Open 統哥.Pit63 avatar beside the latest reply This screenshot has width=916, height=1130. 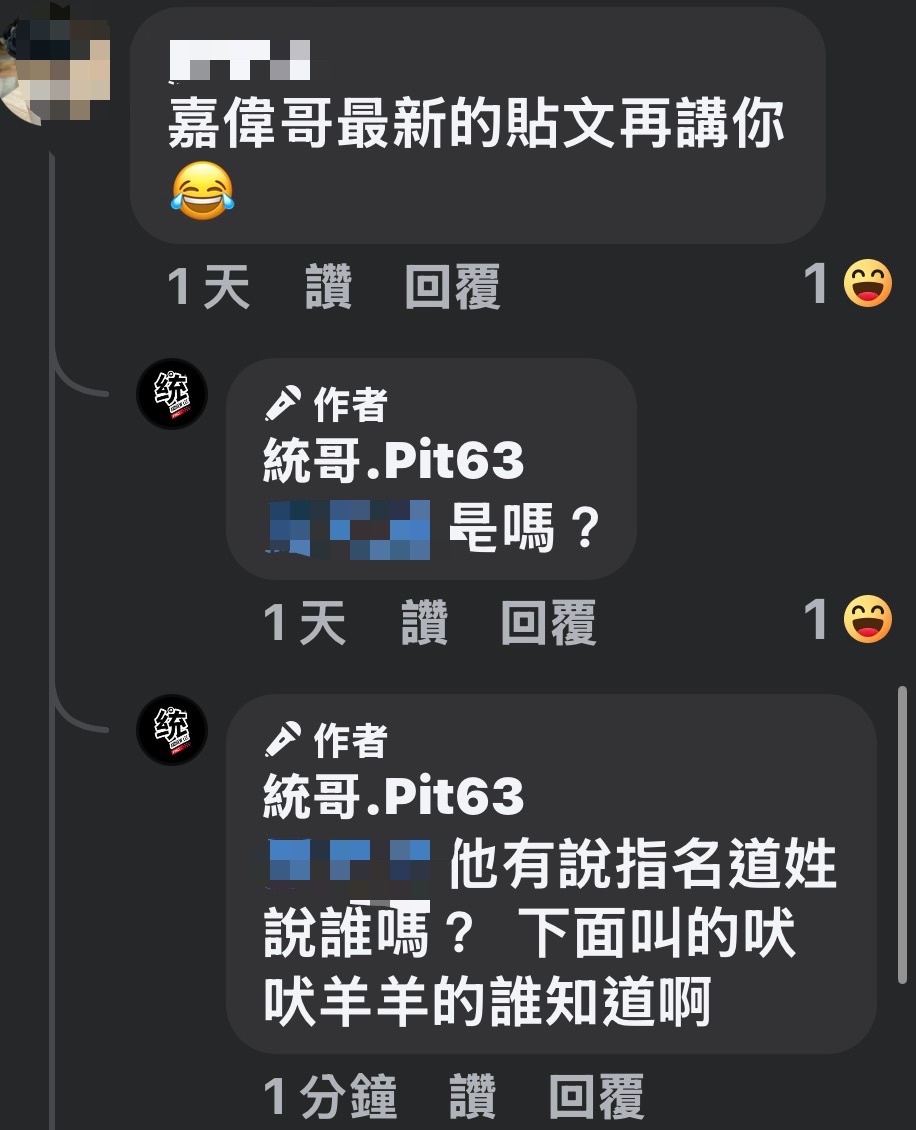pyautogui.click(x=171, y=729)
